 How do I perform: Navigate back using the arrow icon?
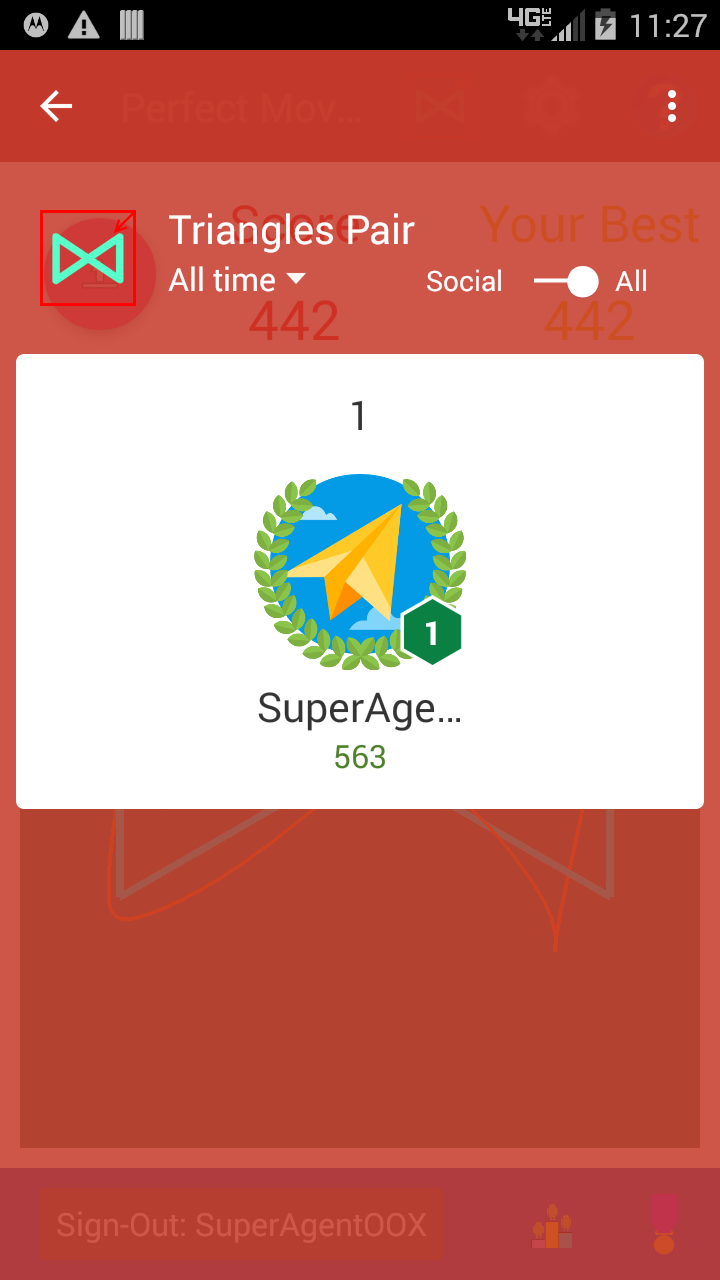[x=55, y=106]
